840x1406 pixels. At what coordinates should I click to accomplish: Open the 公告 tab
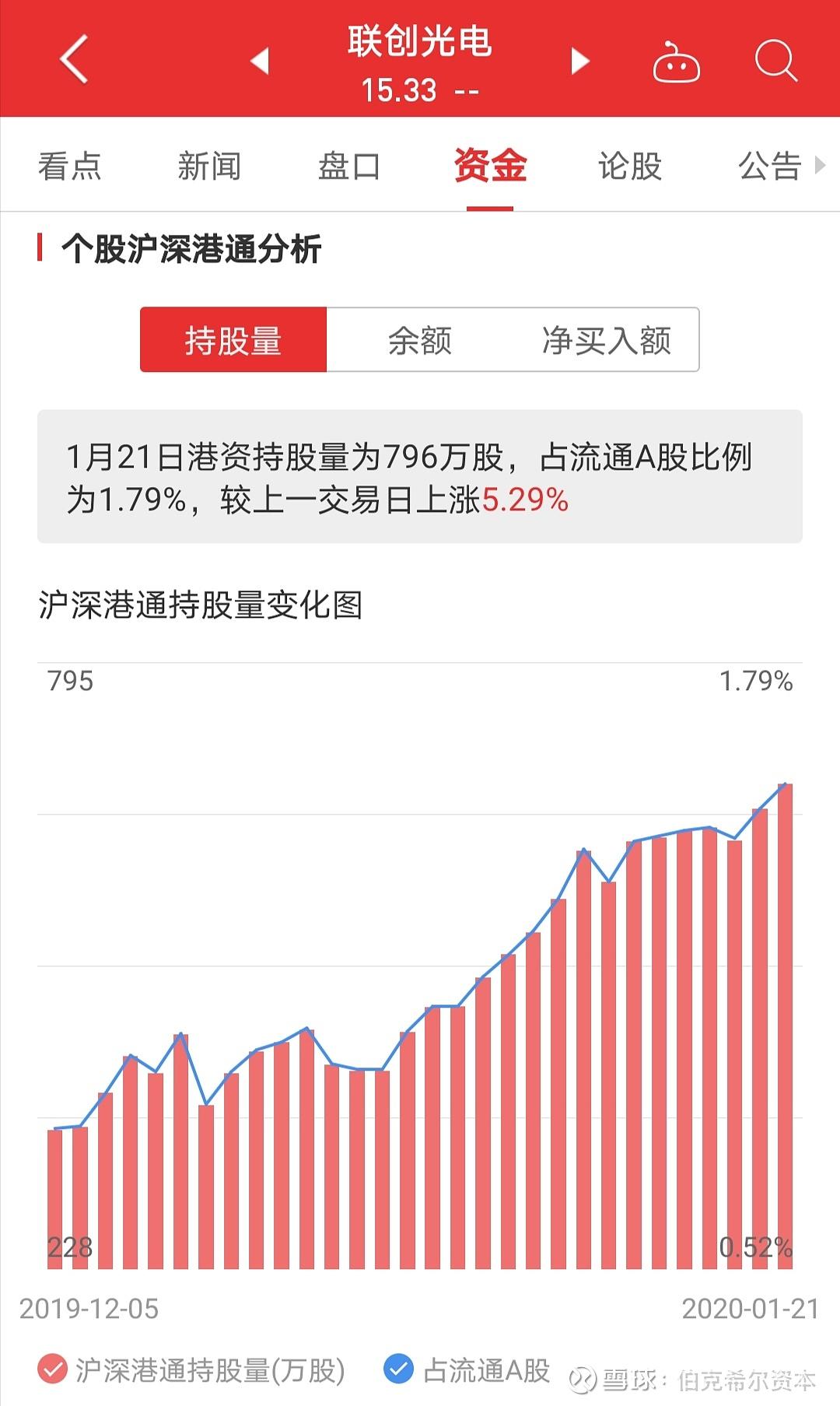pyautogui.click(x=770, y=166)
